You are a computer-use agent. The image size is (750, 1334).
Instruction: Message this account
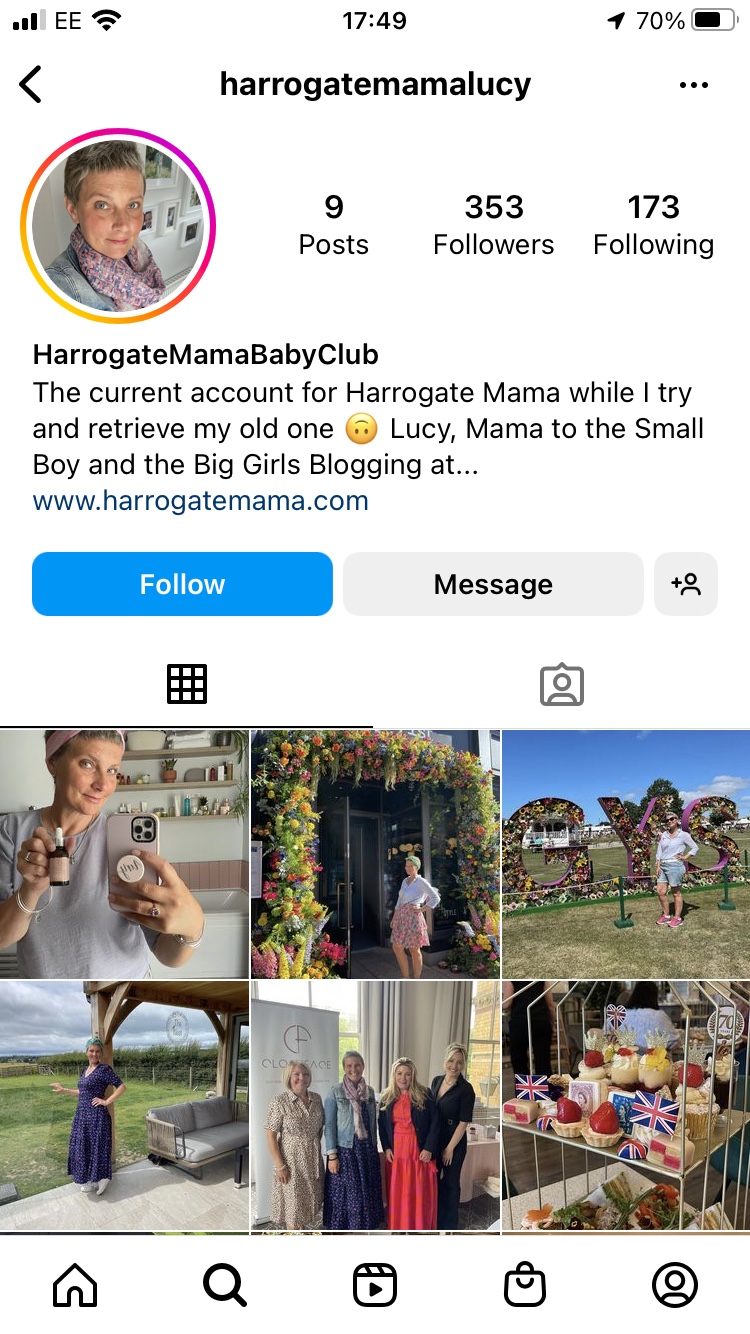tap(493, 584)
